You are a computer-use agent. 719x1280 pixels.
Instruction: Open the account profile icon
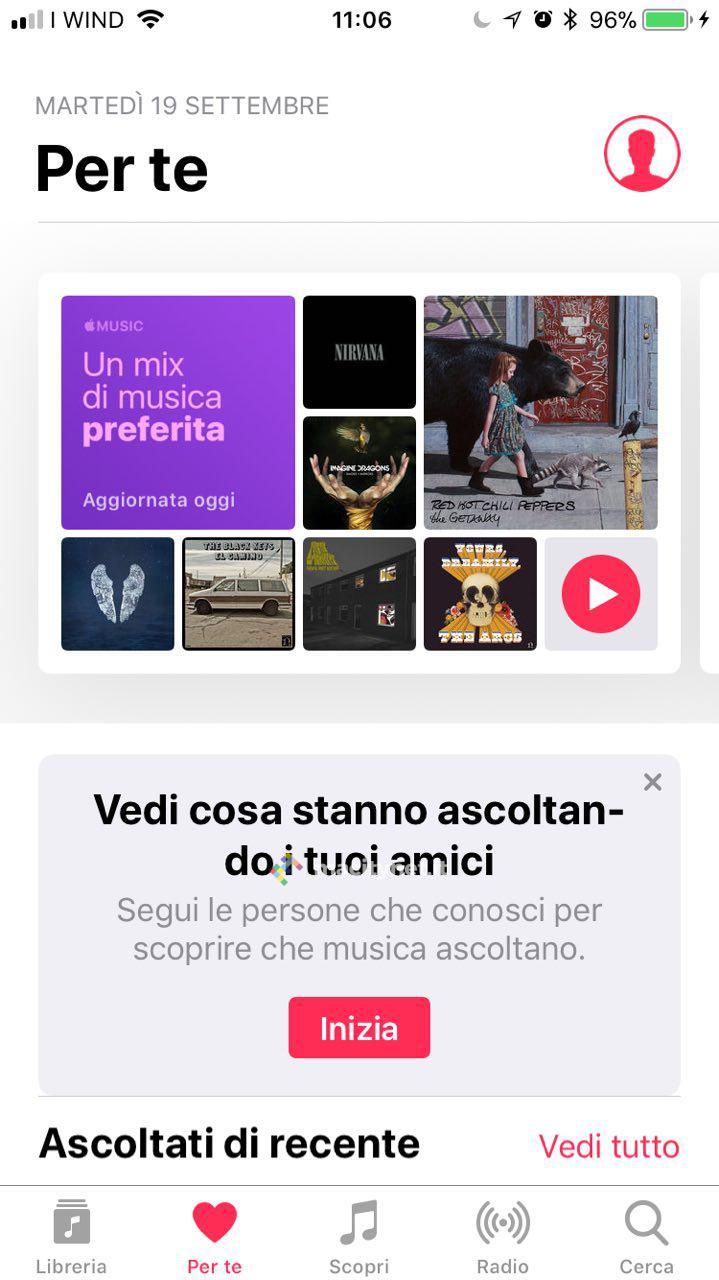(x=642, y=154)
